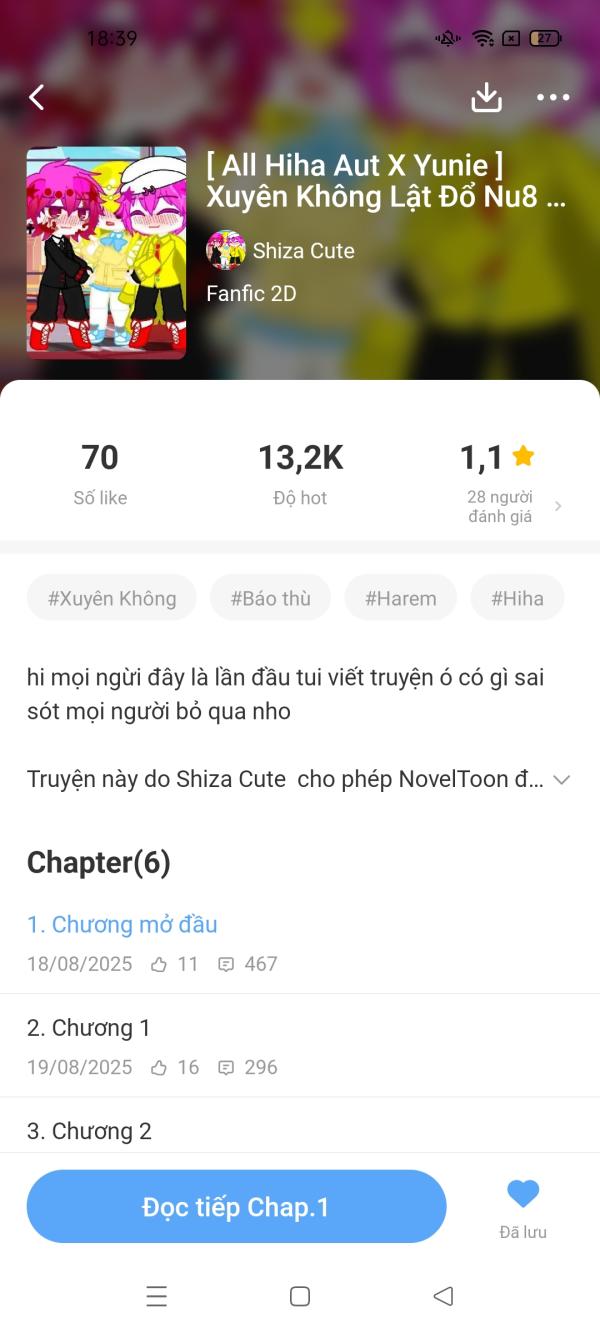Open chapter 2. Chương 1

point(89,1028)
